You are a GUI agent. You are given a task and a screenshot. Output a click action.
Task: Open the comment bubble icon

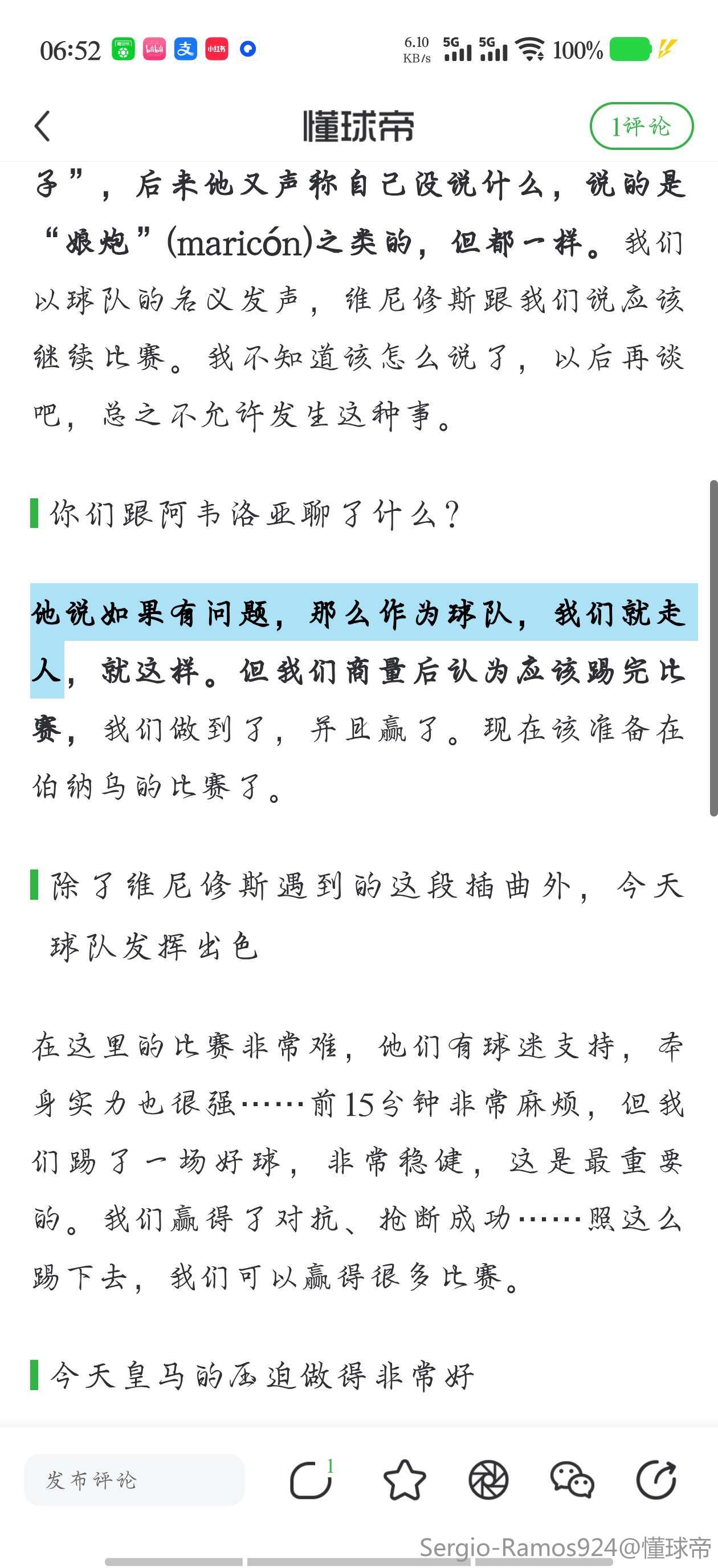[x=311, y=1480]
